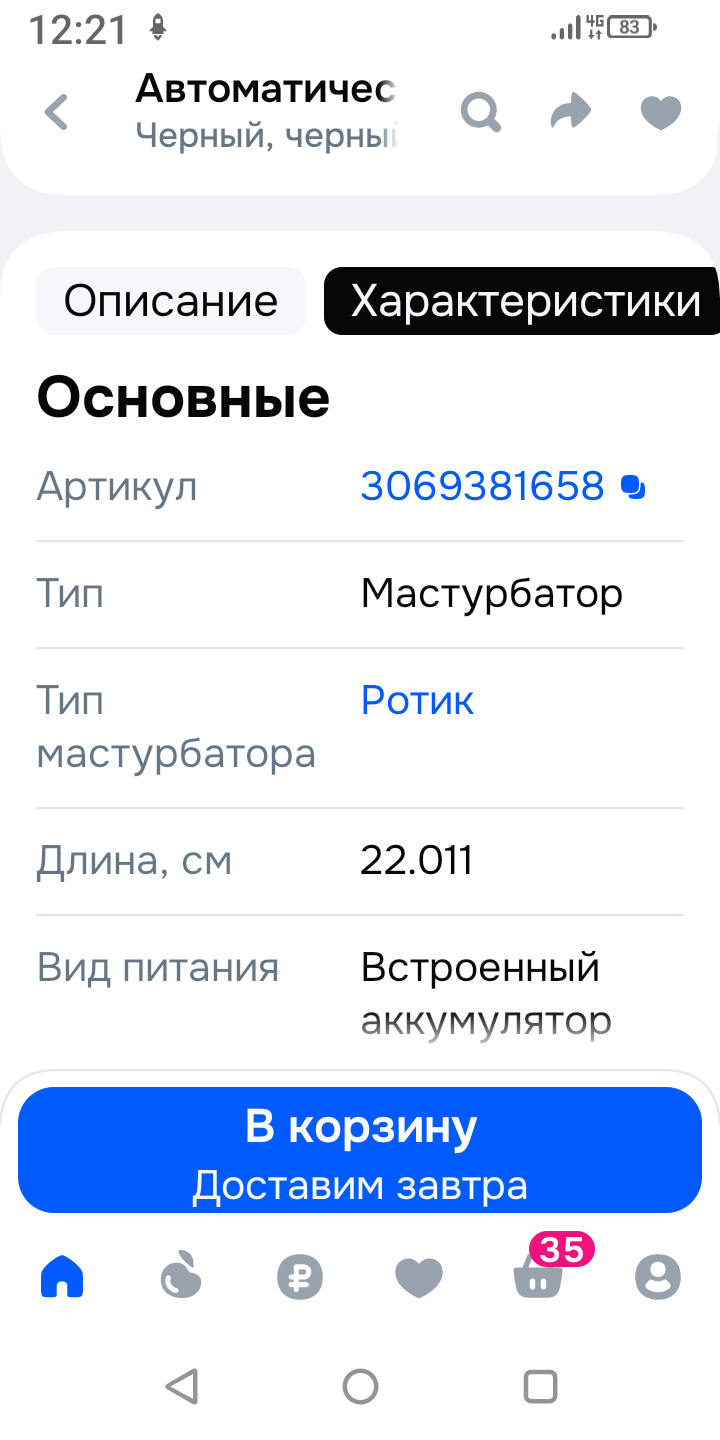Viewport: 720px width, 1440px height.
Task: Open search from the header
Action: click(481, 112)
